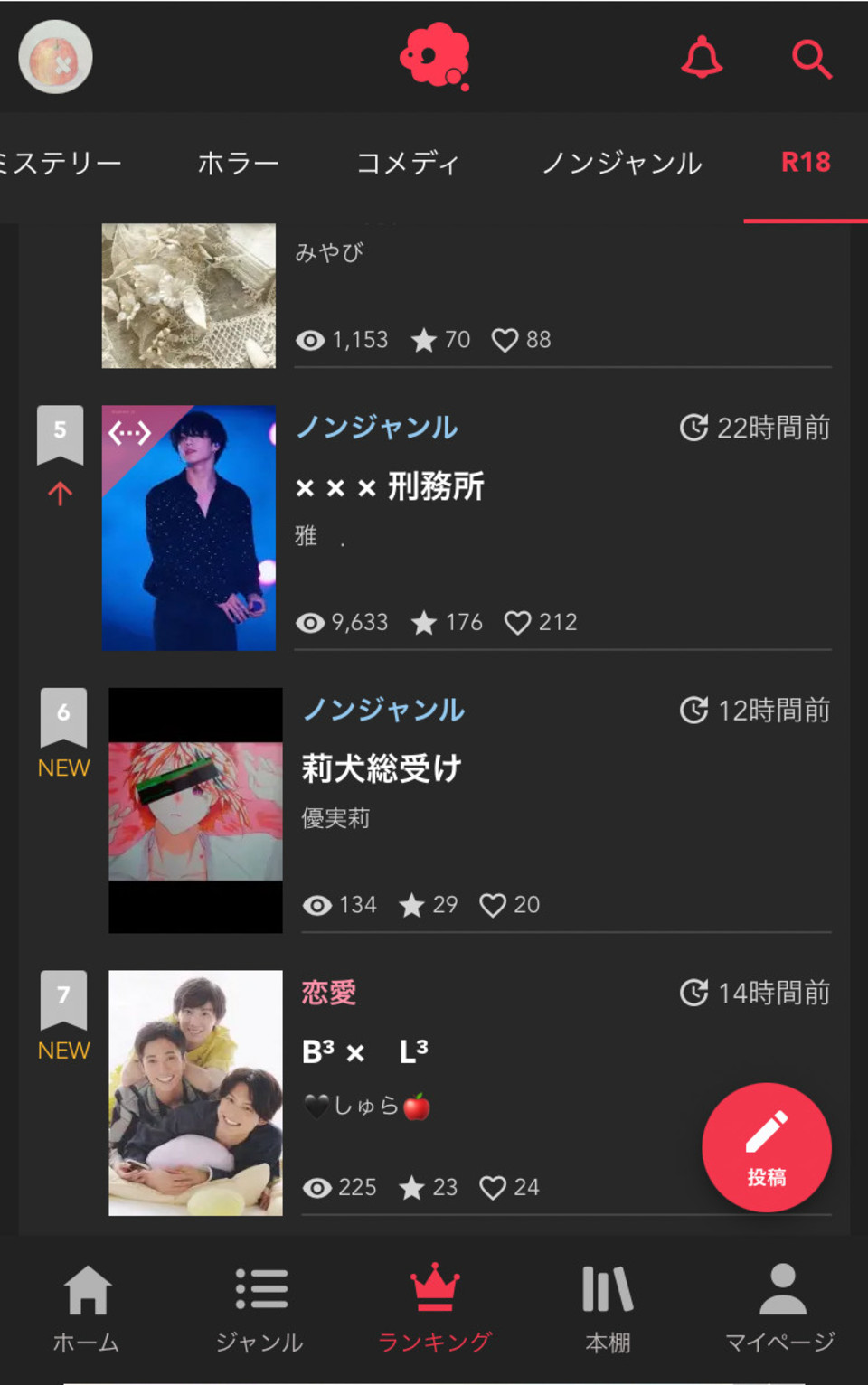The width and height of the screenshot is (868, 1385).
Task: Switch to the コメディ genre tab
Action: click(408, 163)
